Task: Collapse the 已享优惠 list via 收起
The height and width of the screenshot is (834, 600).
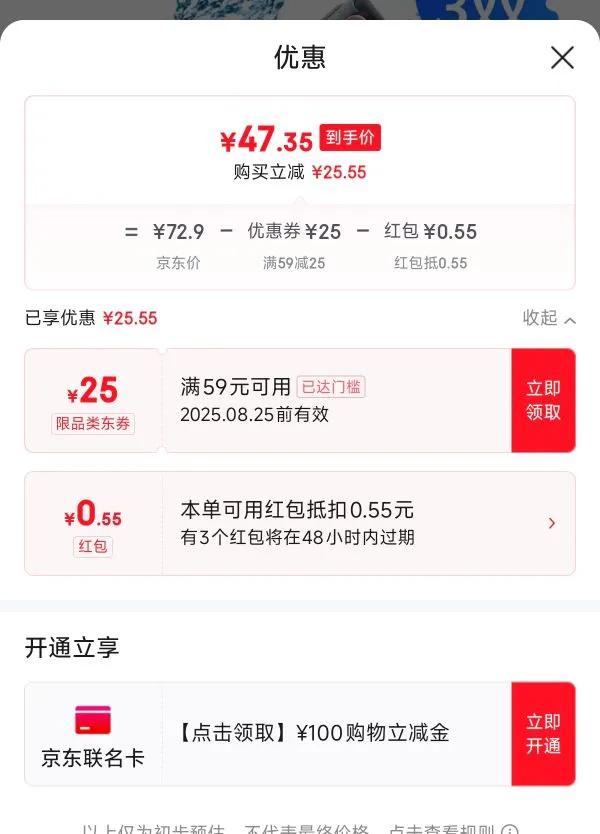Action: tap(549, 318)
